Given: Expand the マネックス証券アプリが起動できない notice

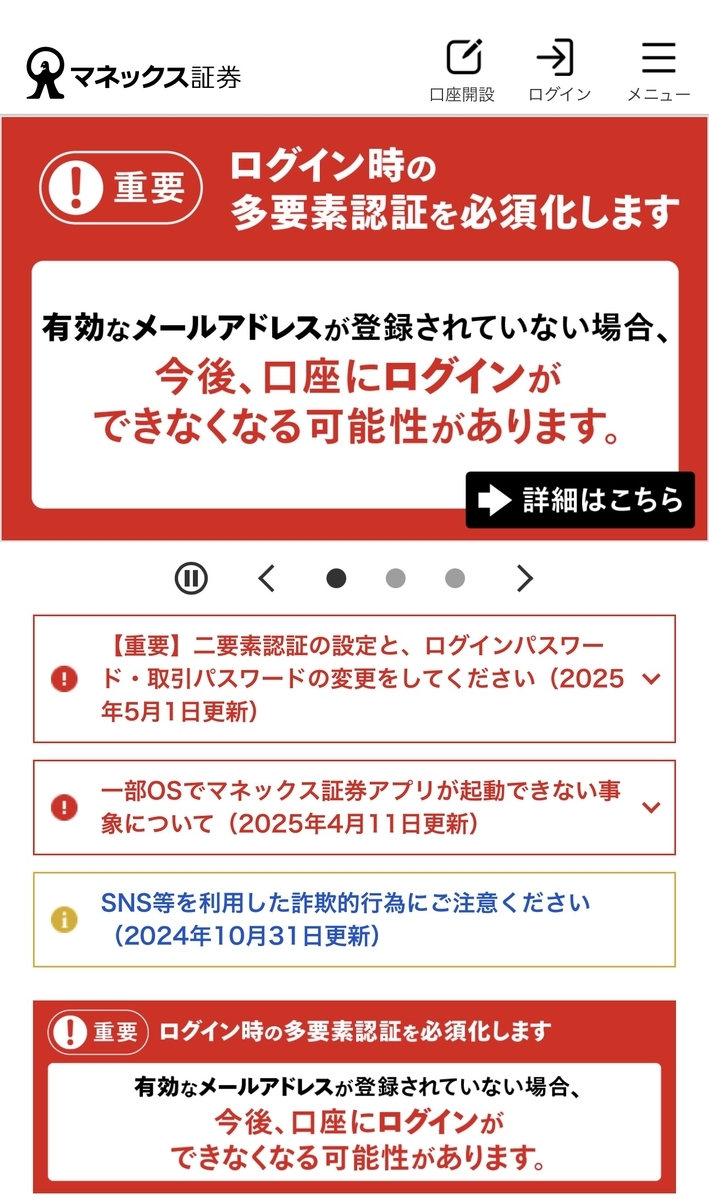Looking at the screenshot, I should pyautogui.click(x=354, y=807).
